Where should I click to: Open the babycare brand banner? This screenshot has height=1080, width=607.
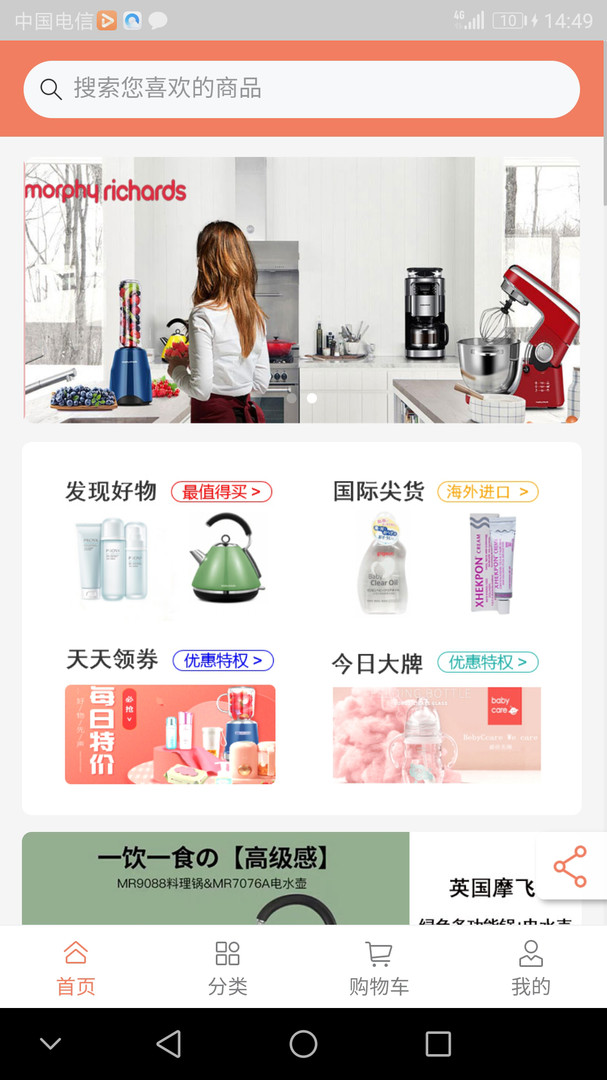436,734
